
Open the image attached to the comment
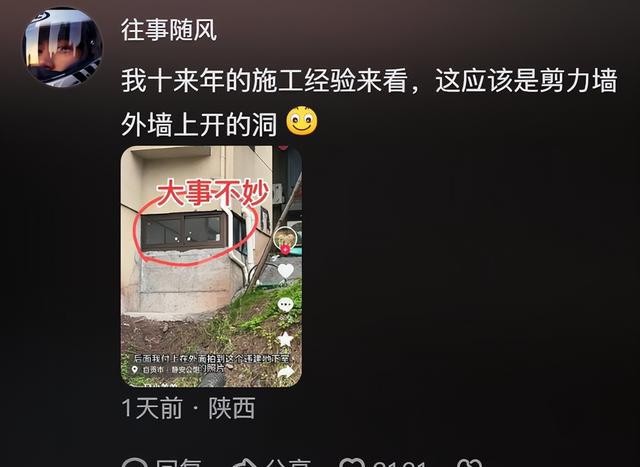pos(211,266)
